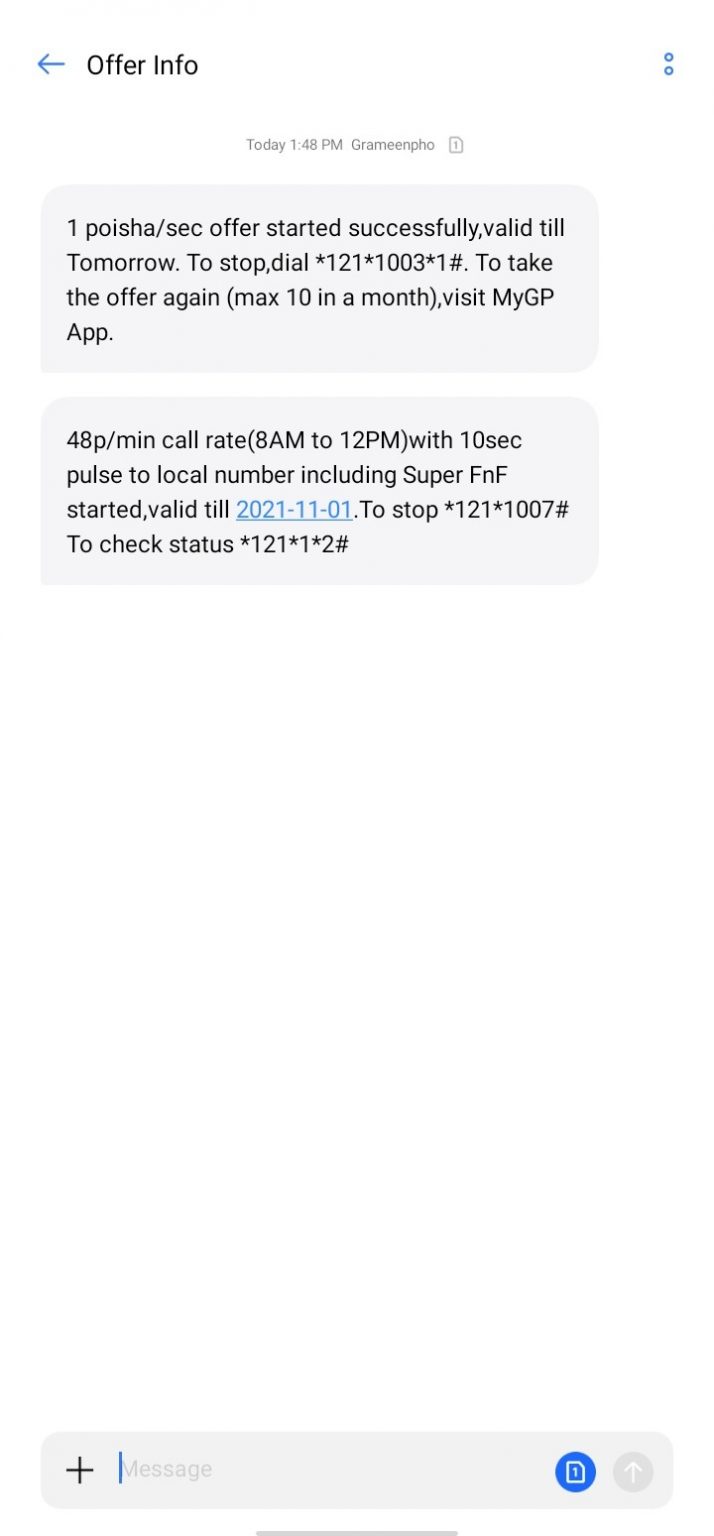Switch SIM using the blue SIM icon
The image size is (714, 1536).
click(x=575, y=1471)
